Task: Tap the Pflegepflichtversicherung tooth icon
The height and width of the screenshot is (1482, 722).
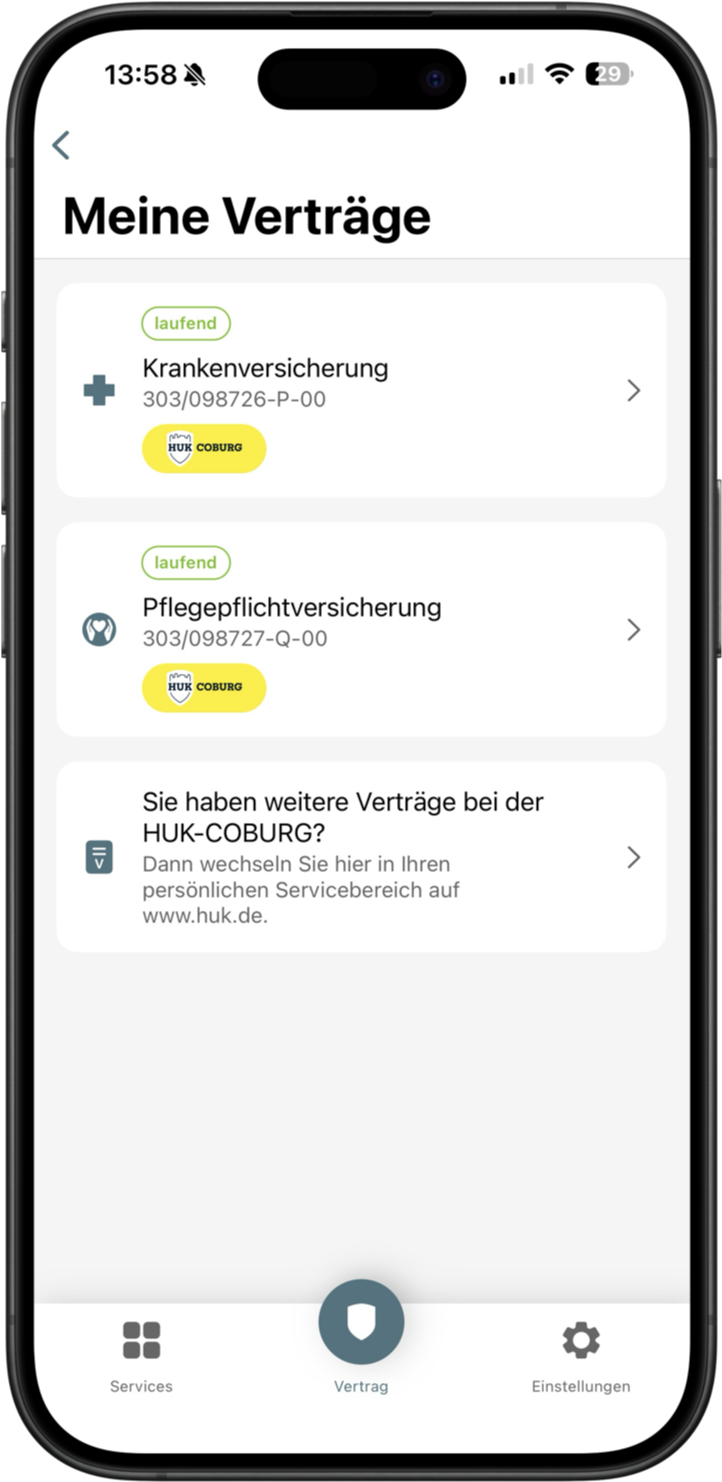Action: click(x=97, y=630)
